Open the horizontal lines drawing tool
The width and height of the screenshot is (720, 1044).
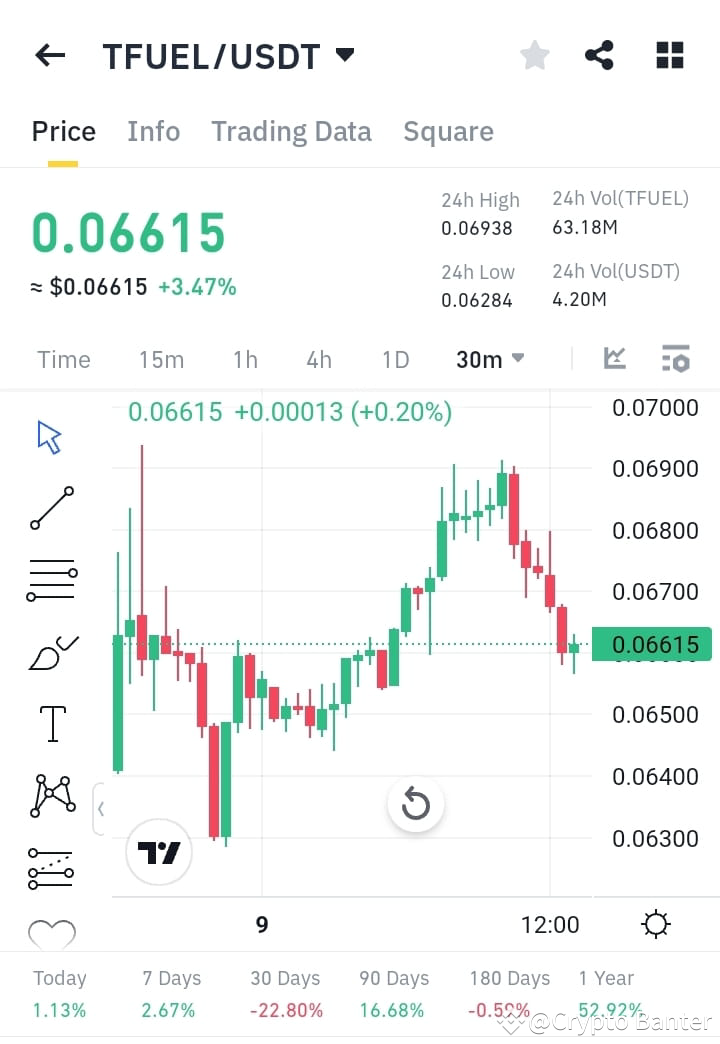tap(52, 580)
